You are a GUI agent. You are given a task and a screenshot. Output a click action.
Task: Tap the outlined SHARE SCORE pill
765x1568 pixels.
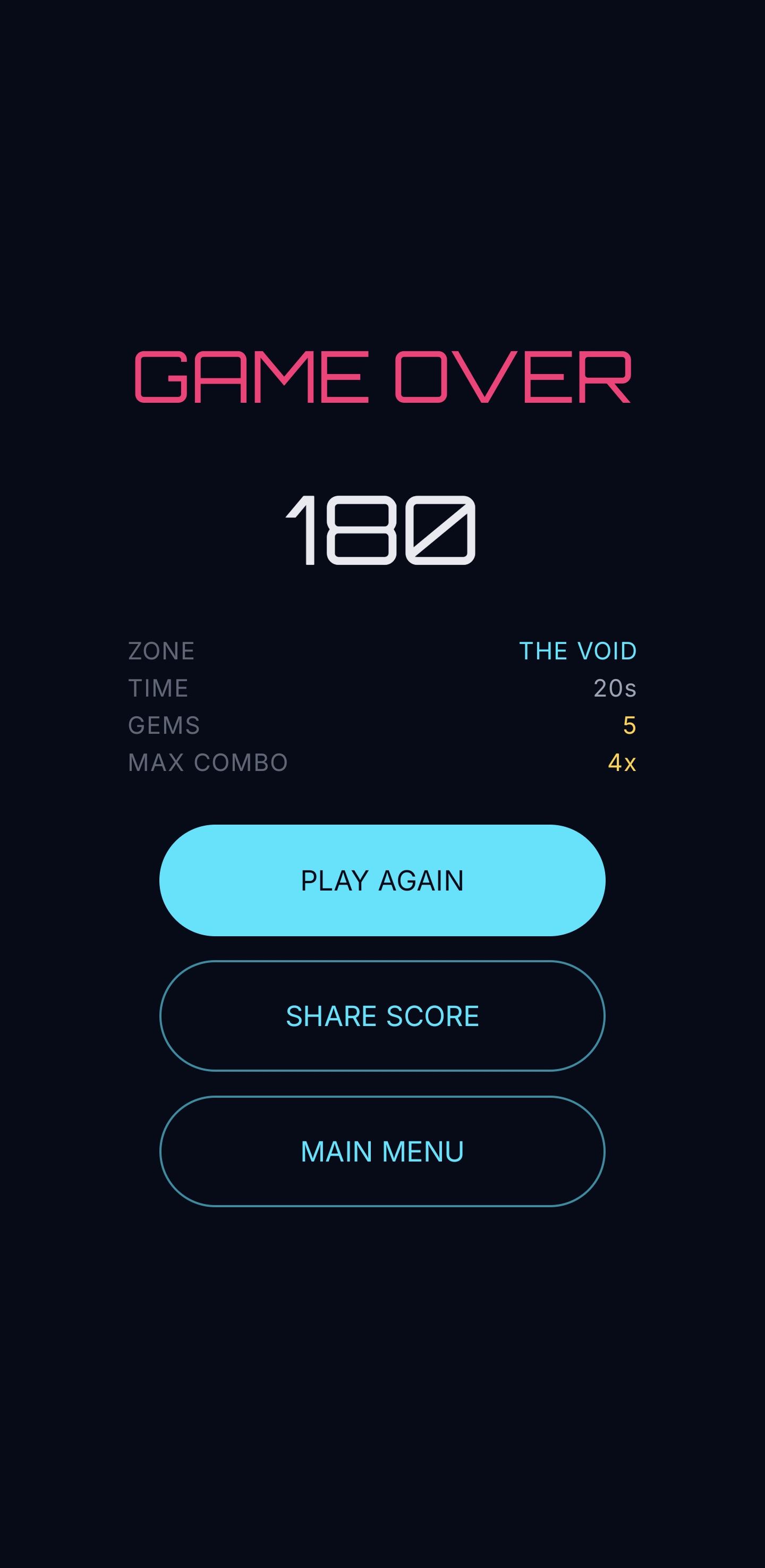click(x=382, y=1015)
